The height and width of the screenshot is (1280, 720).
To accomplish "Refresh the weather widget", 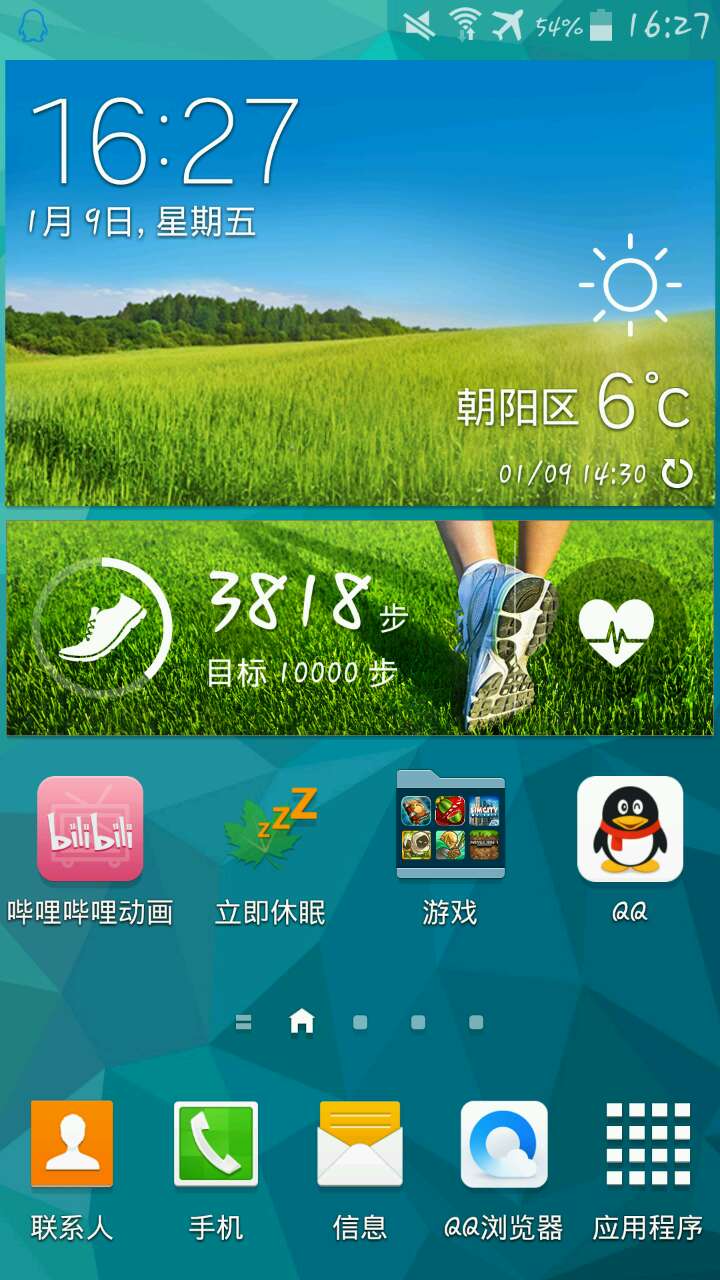I will [678, 473].
